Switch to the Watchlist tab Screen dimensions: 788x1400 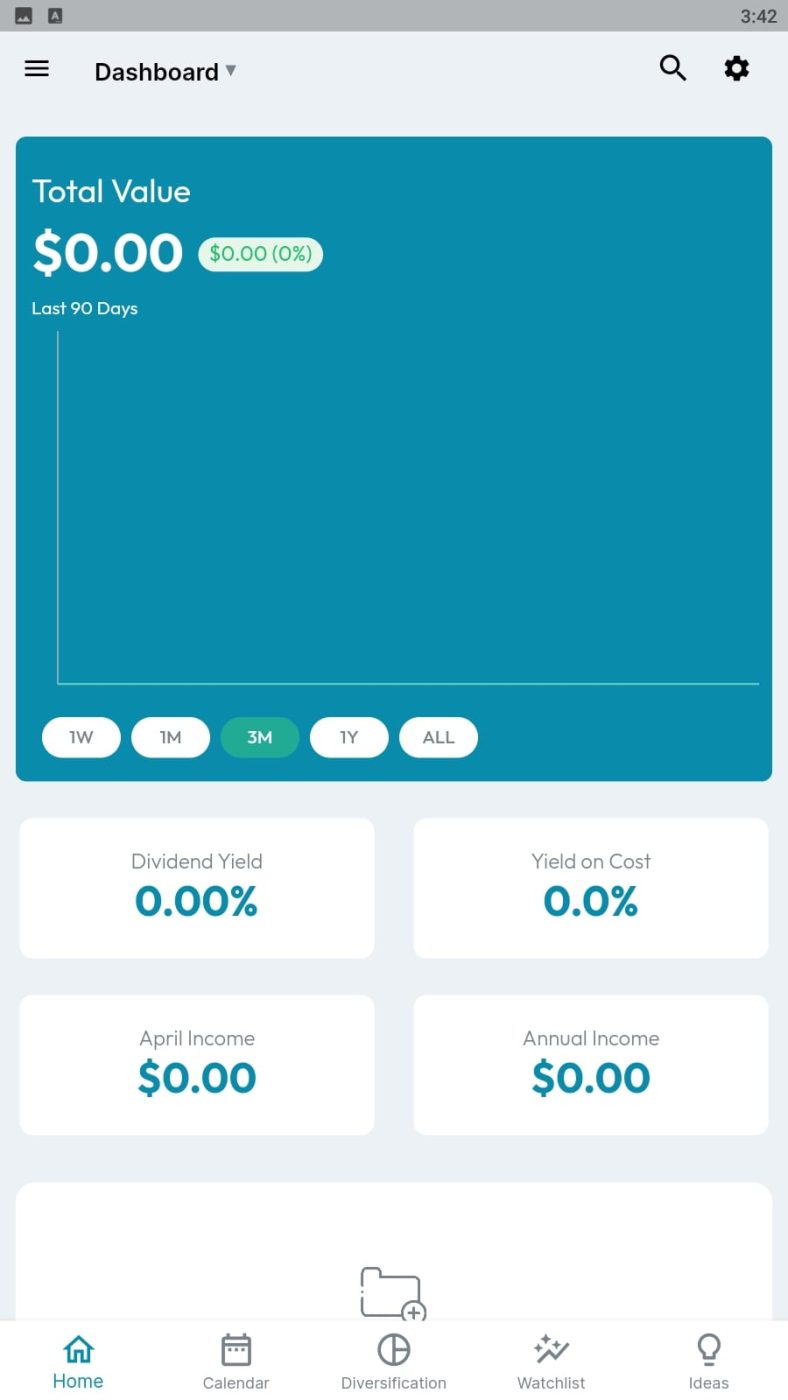click(550, 1360)
